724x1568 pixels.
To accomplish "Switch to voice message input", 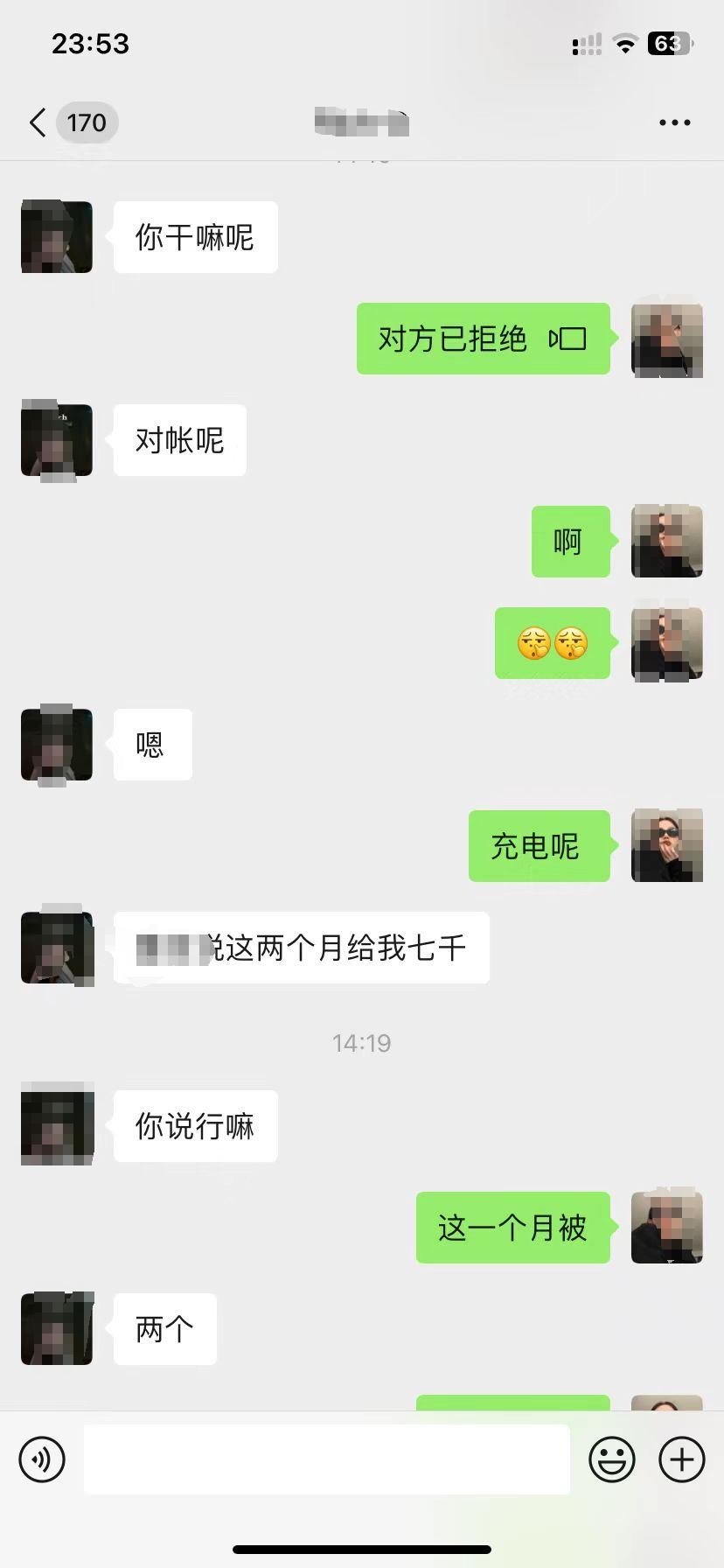I will (42, 1459).
